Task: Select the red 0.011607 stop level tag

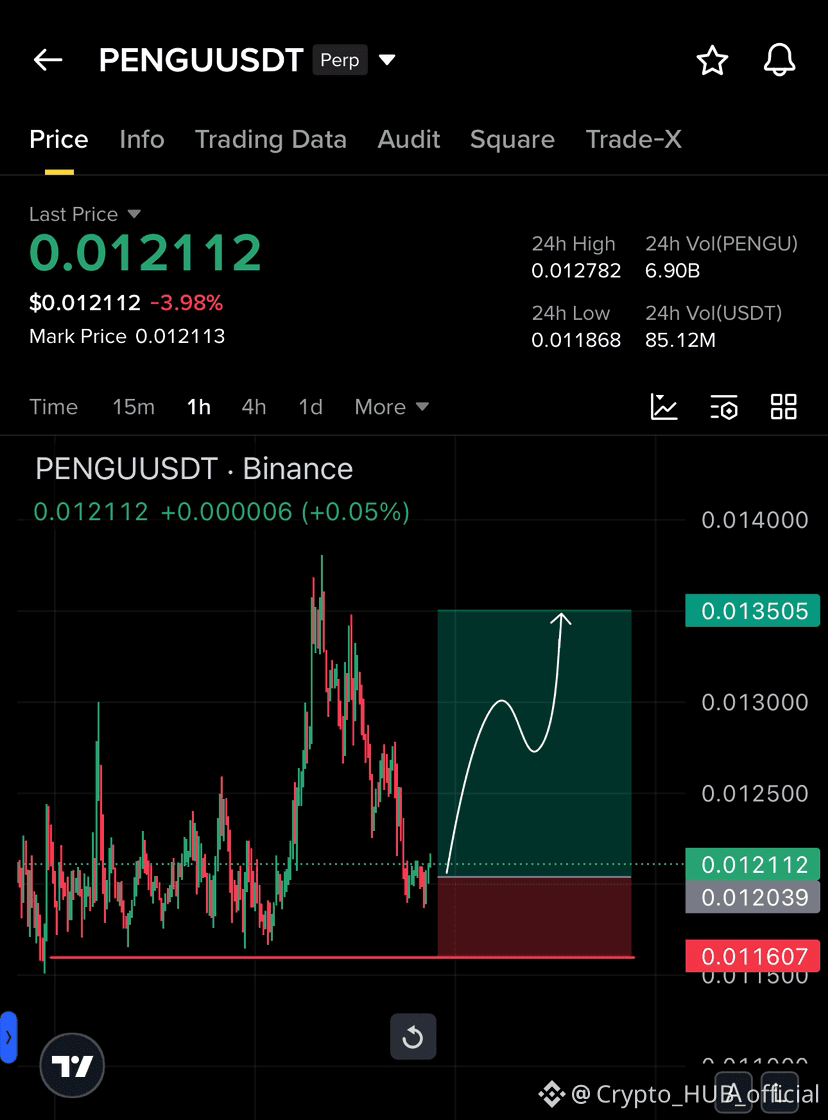Action: pyautogui.click(x=752, y=956)
